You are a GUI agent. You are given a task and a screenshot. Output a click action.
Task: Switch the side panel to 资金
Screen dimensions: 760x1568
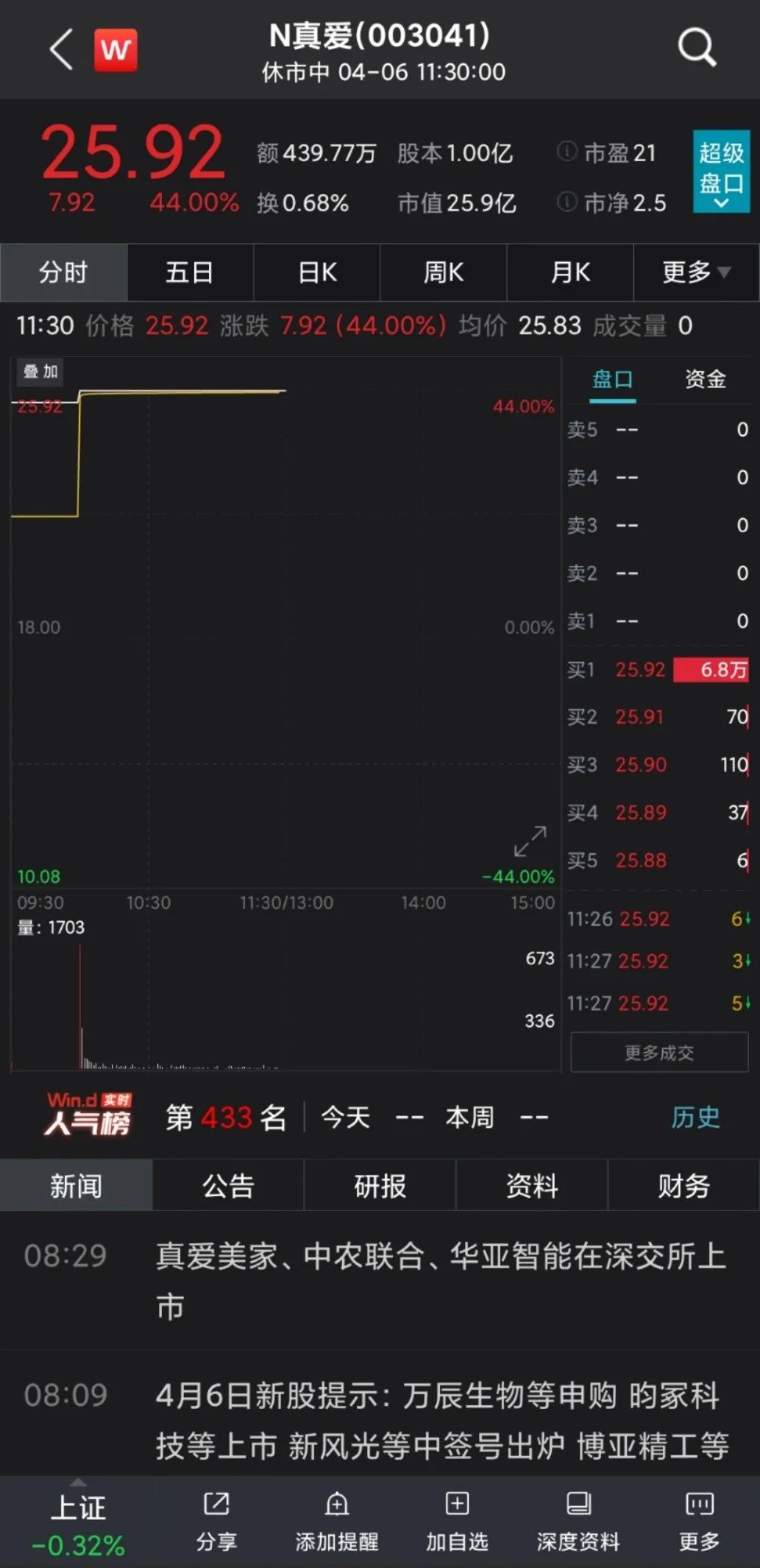[706, 379]
